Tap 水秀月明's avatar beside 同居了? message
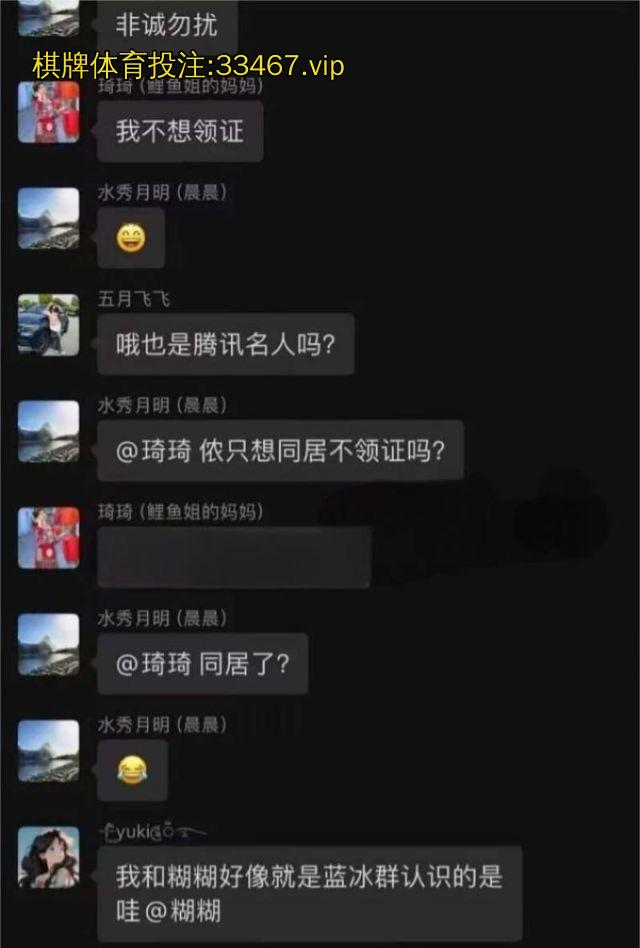 (x=48, y=644)
